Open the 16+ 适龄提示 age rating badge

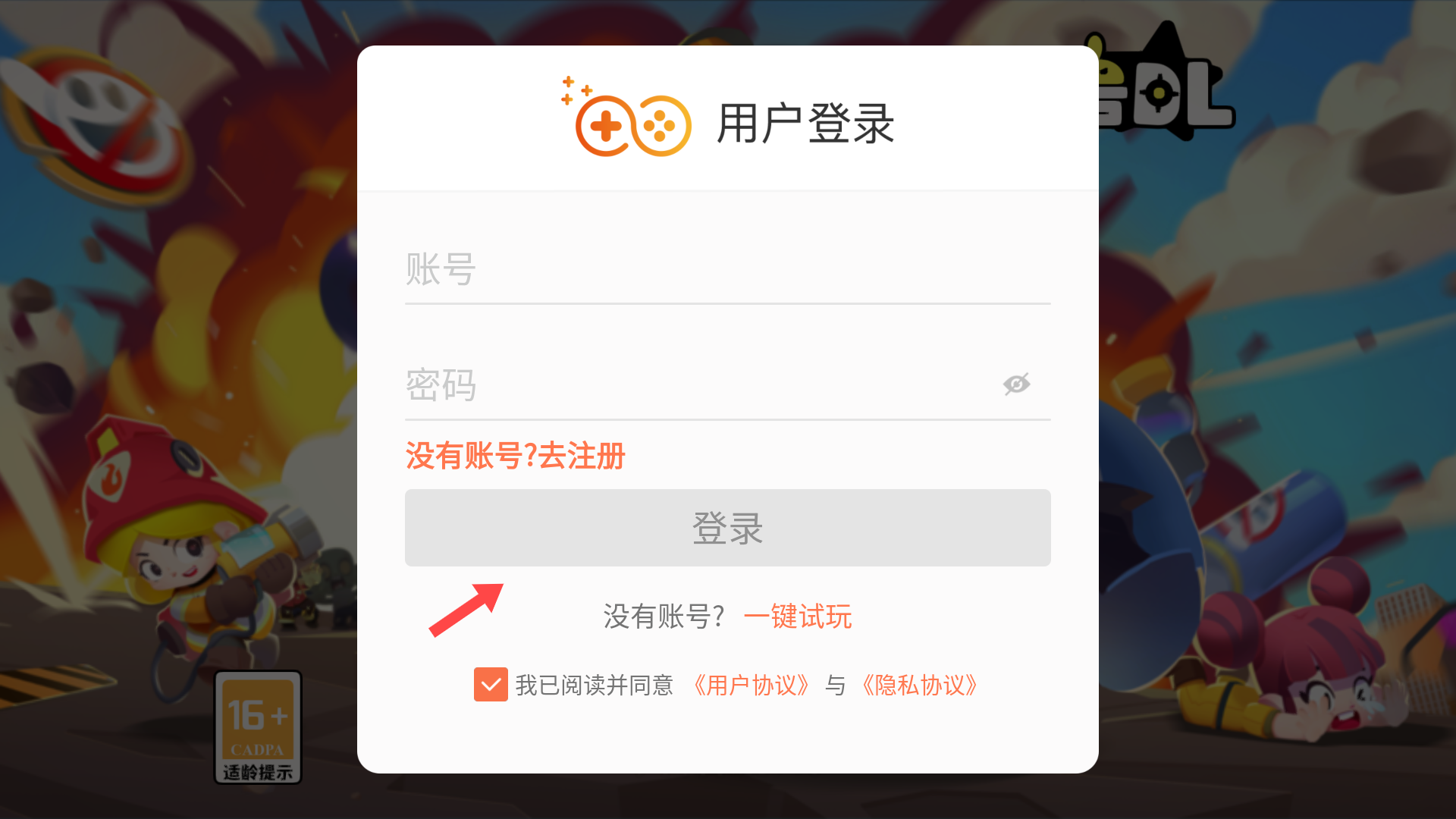258,726
